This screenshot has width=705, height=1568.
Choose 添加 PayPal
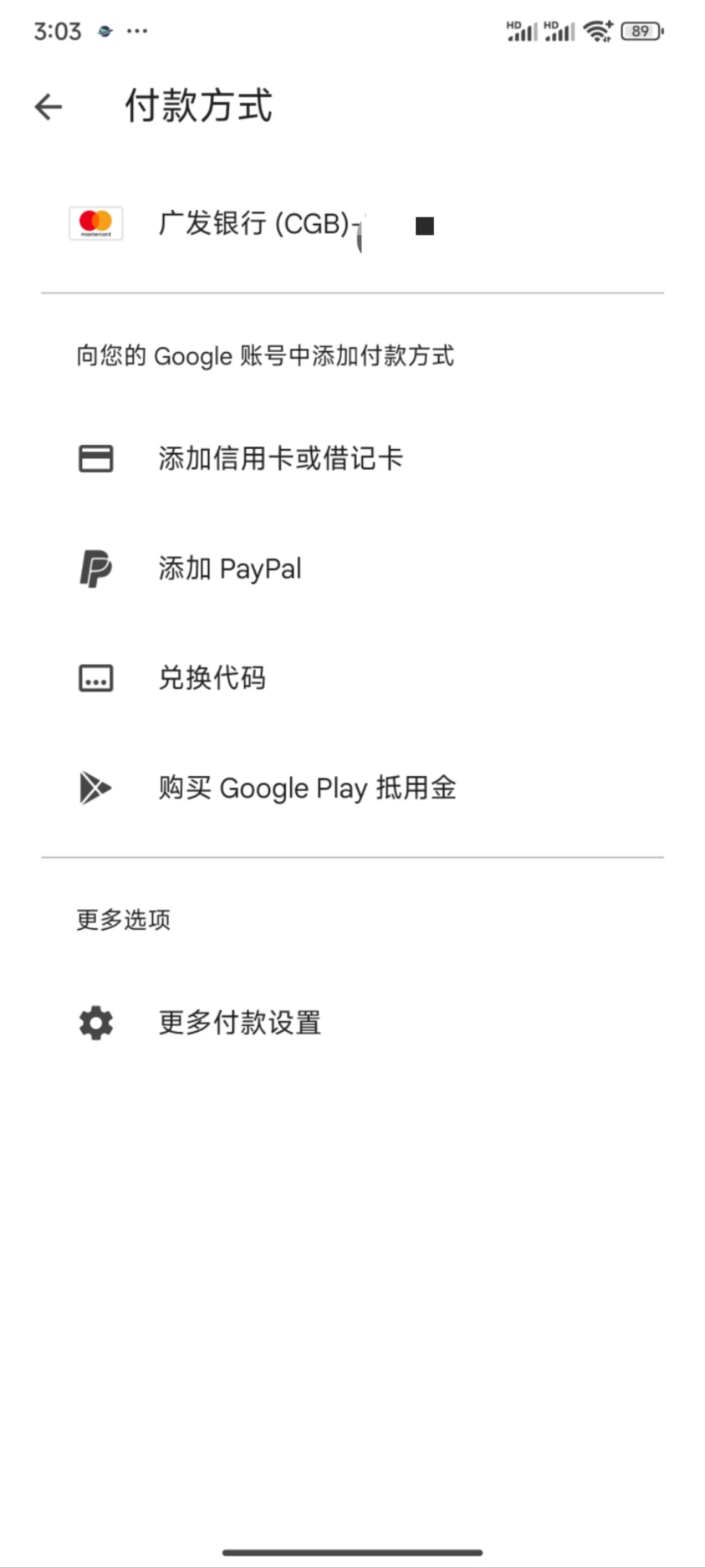352,569
